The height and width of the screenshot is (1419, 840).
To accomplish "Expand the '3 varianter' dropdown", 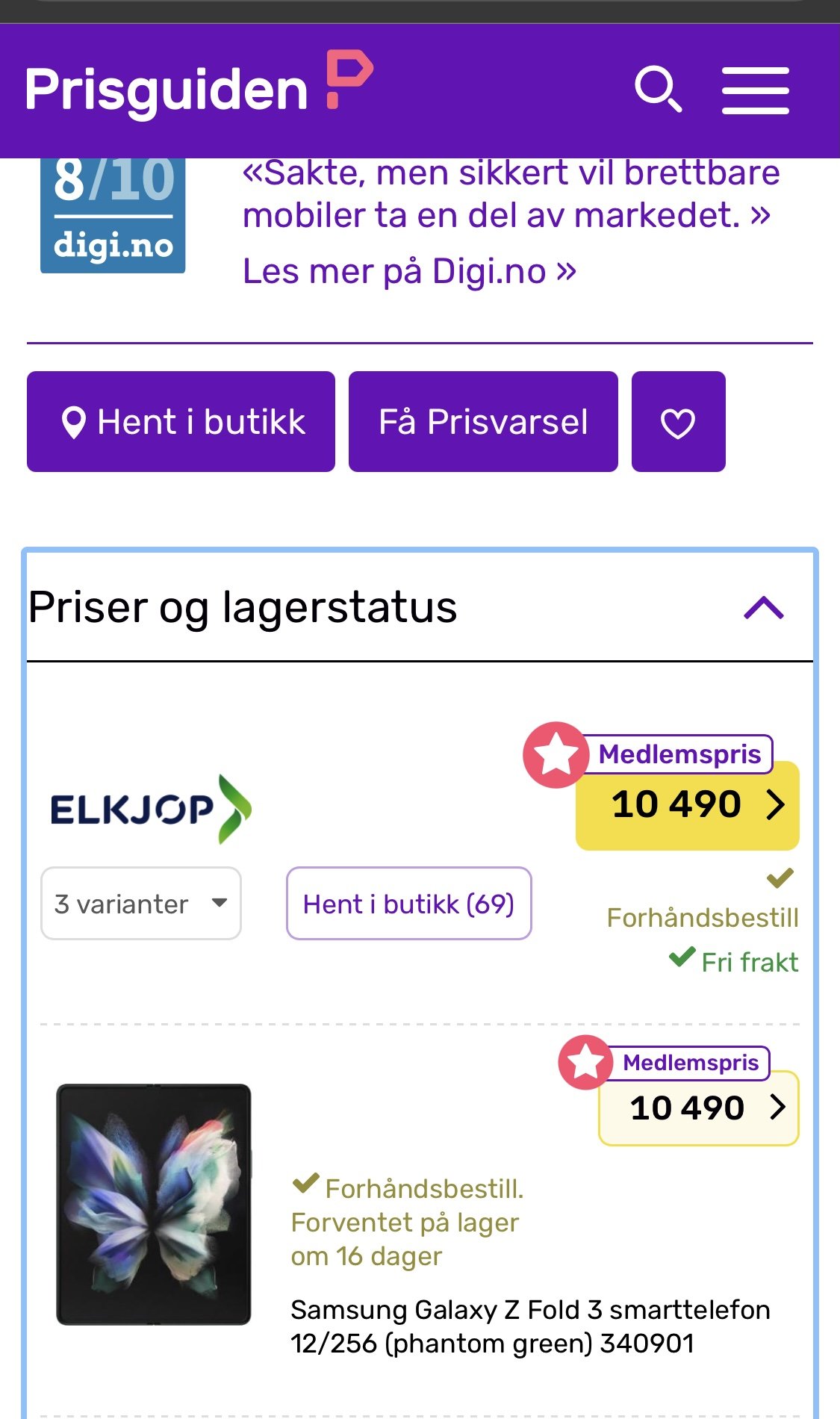I will pyautogui.click(x=141, y=903).
